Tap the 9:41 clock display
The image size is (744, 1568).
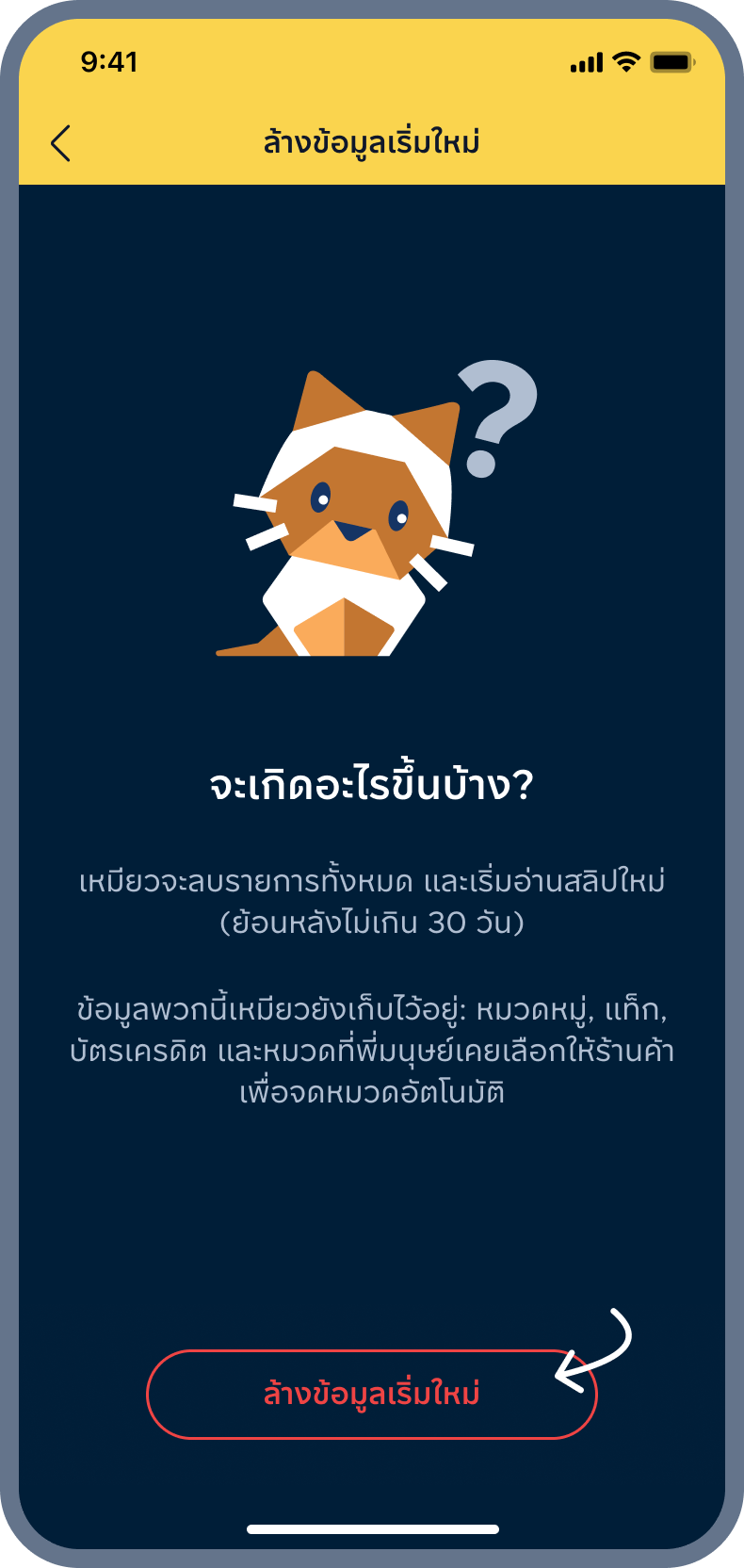click(x=106, y=62)
